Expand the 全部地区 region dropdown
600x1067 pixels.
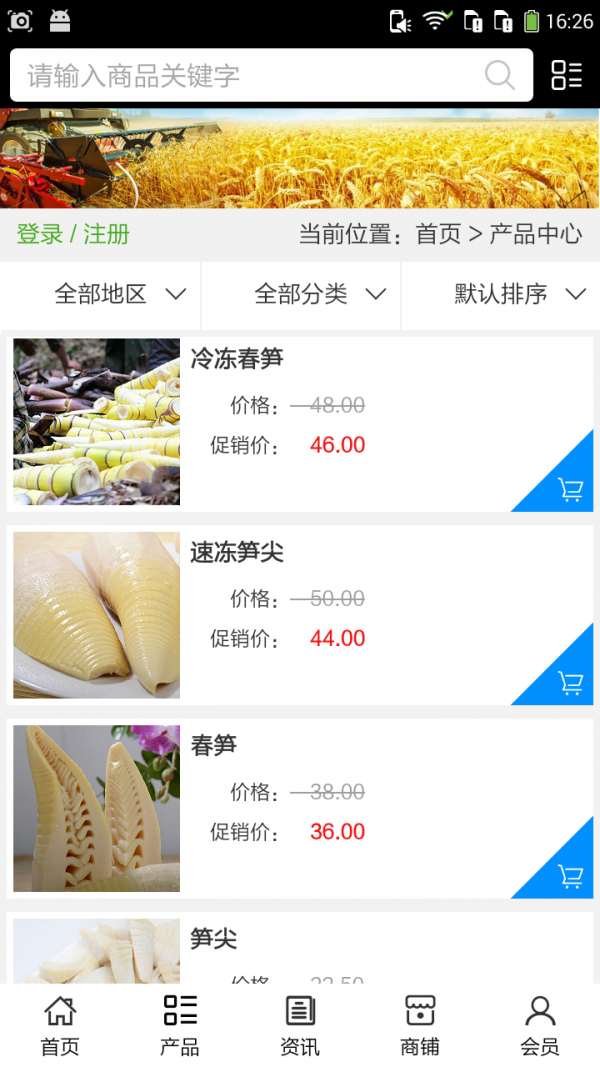point(120,294)
